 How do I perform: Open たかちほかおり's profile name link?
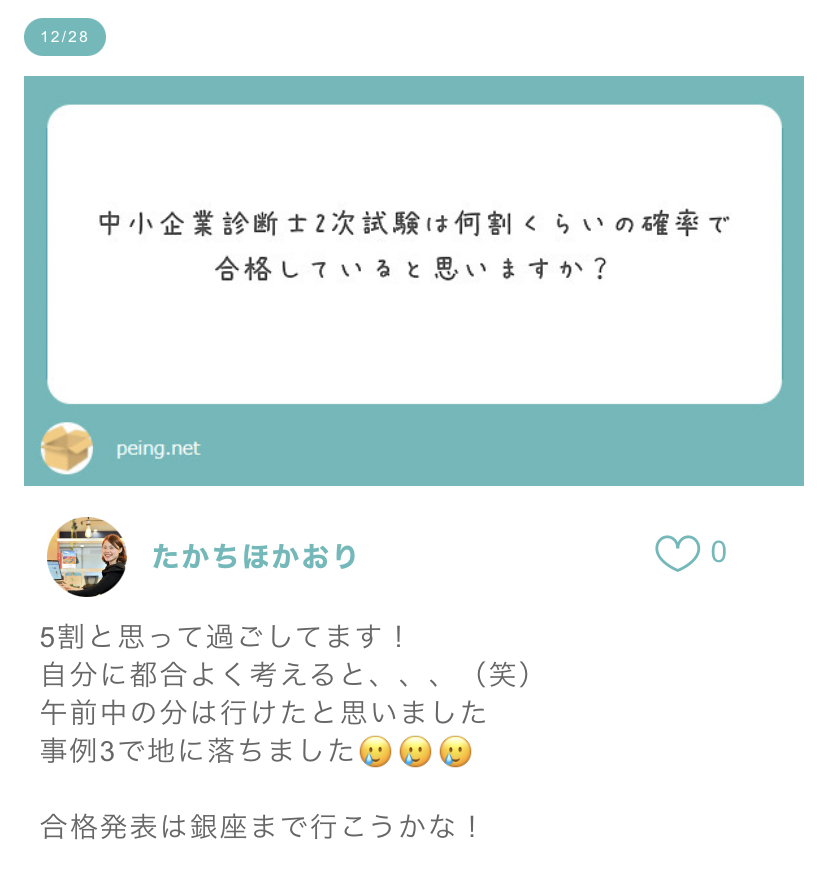tap(255, 556)
